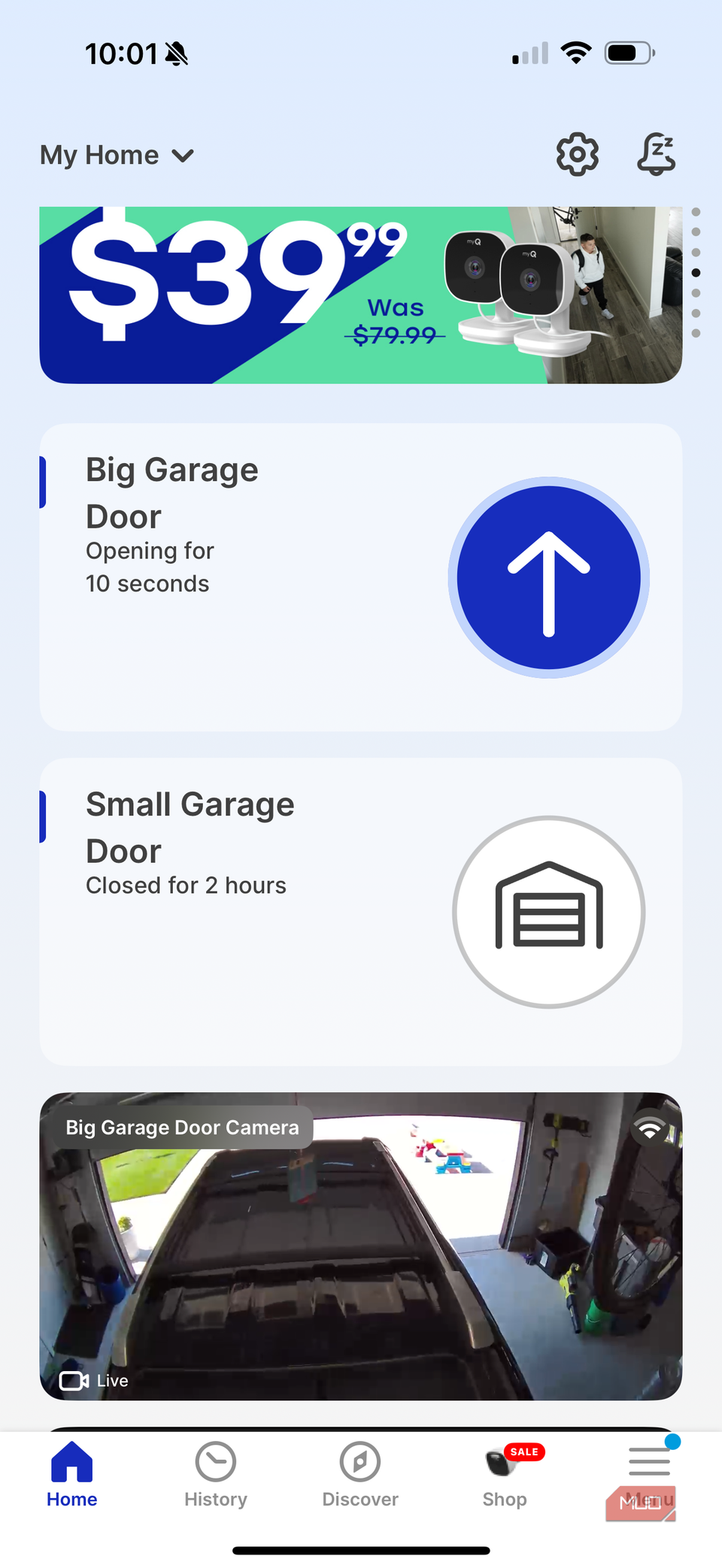Open the snooze notifications bell

(656, 155)
